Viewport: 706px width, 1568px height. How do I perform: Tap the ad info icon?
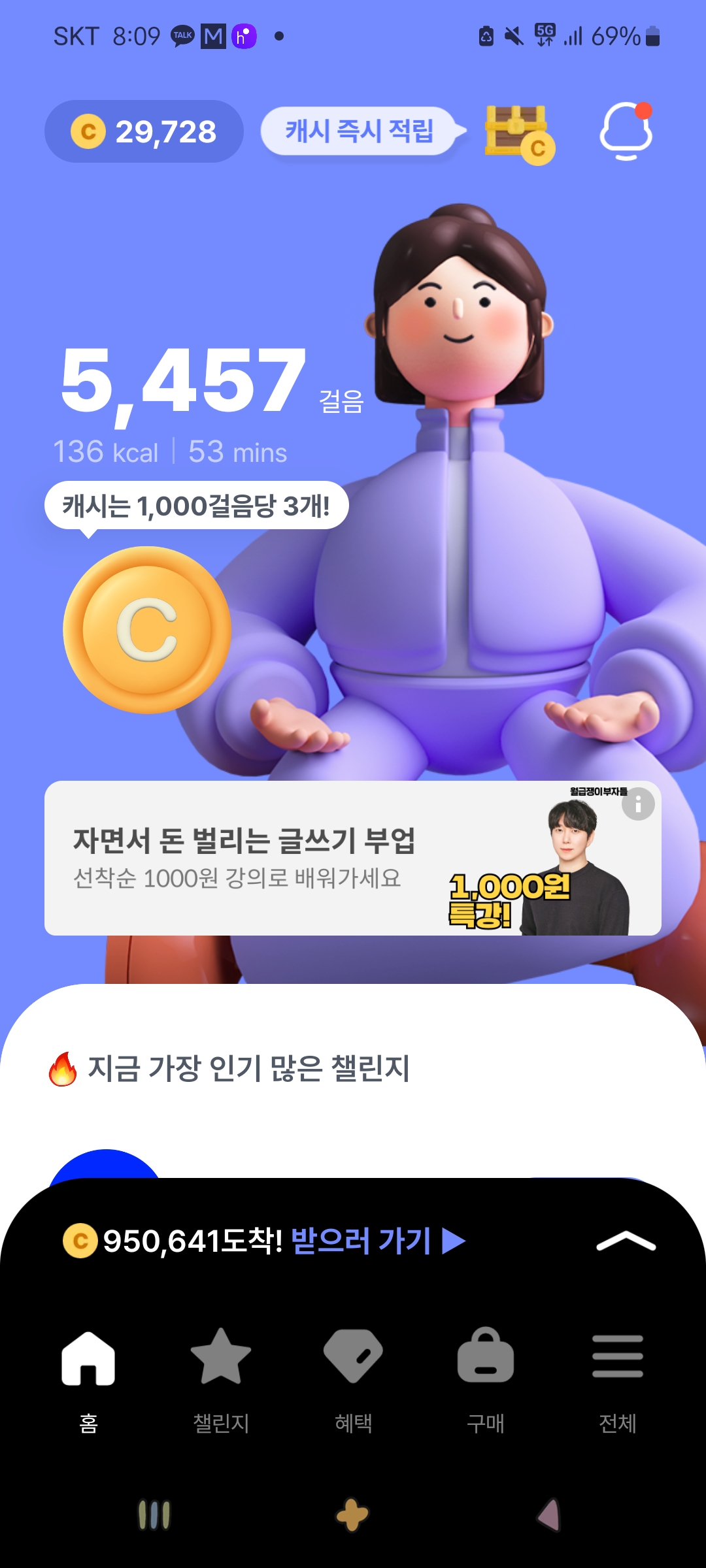coord(638,804)
